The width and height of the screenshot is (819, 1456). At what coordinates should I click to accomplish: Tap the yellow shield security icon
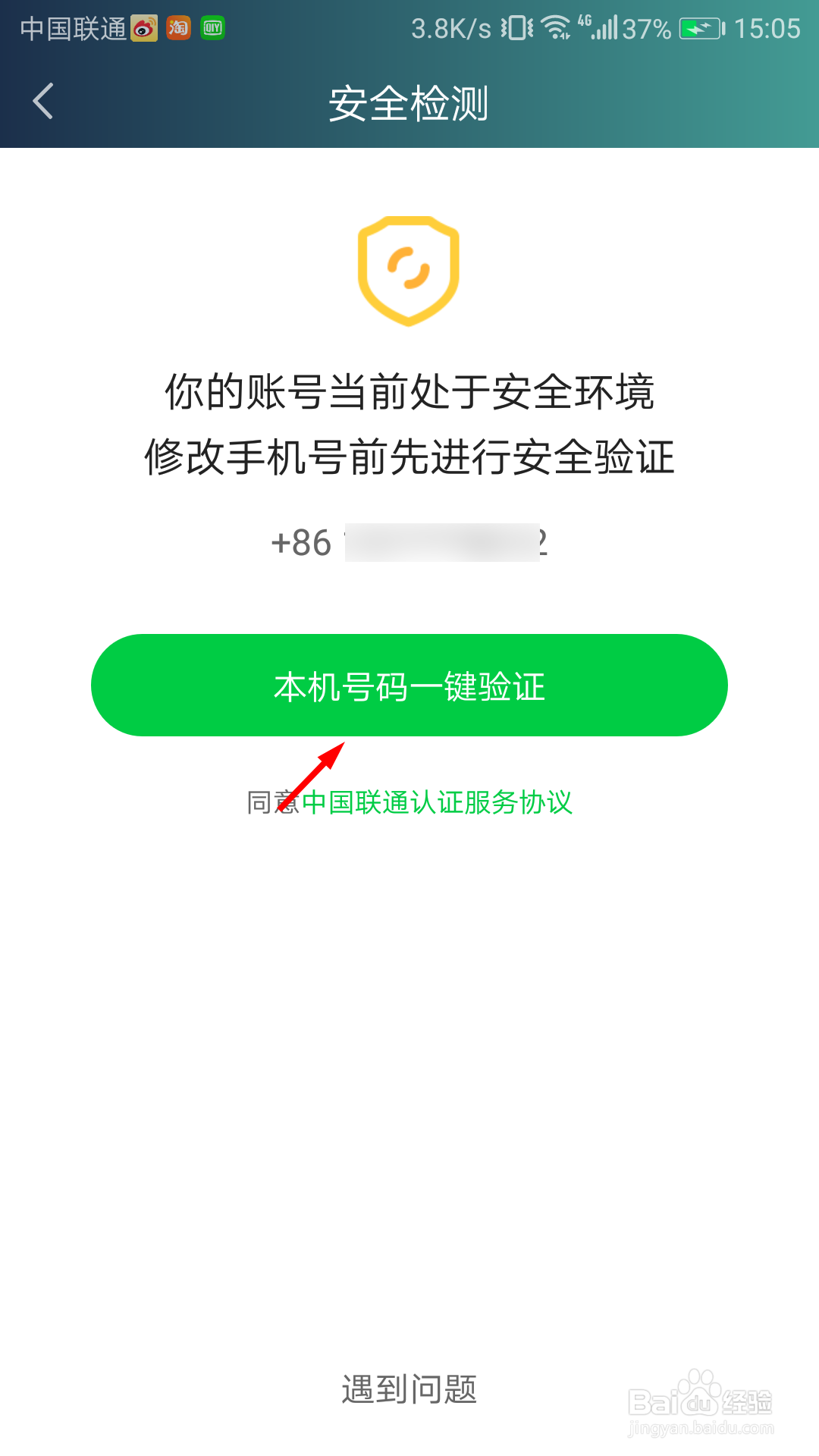(x=409, y=271)
